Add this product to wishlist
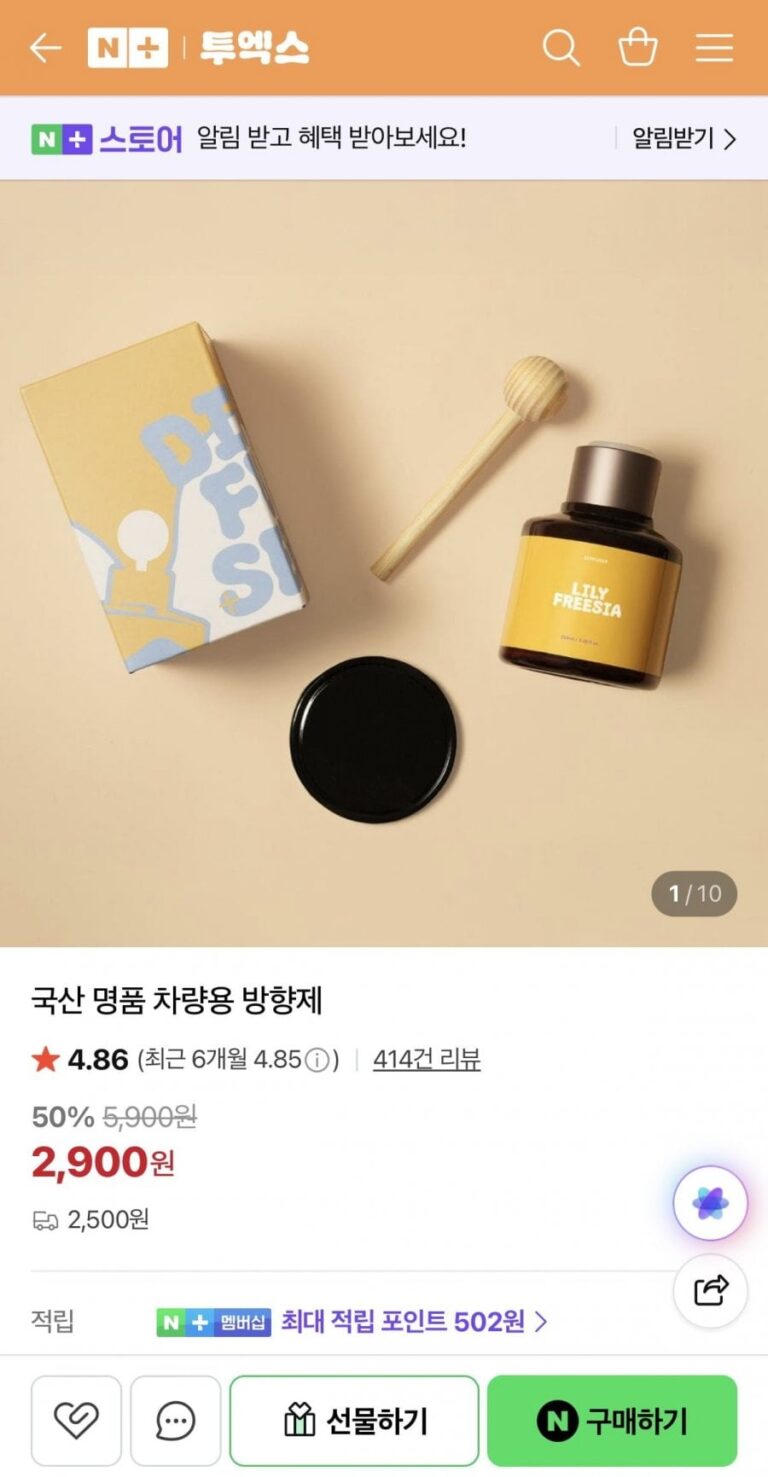Viewport: 768px width, 1477px height. (x=76, y=1421)
